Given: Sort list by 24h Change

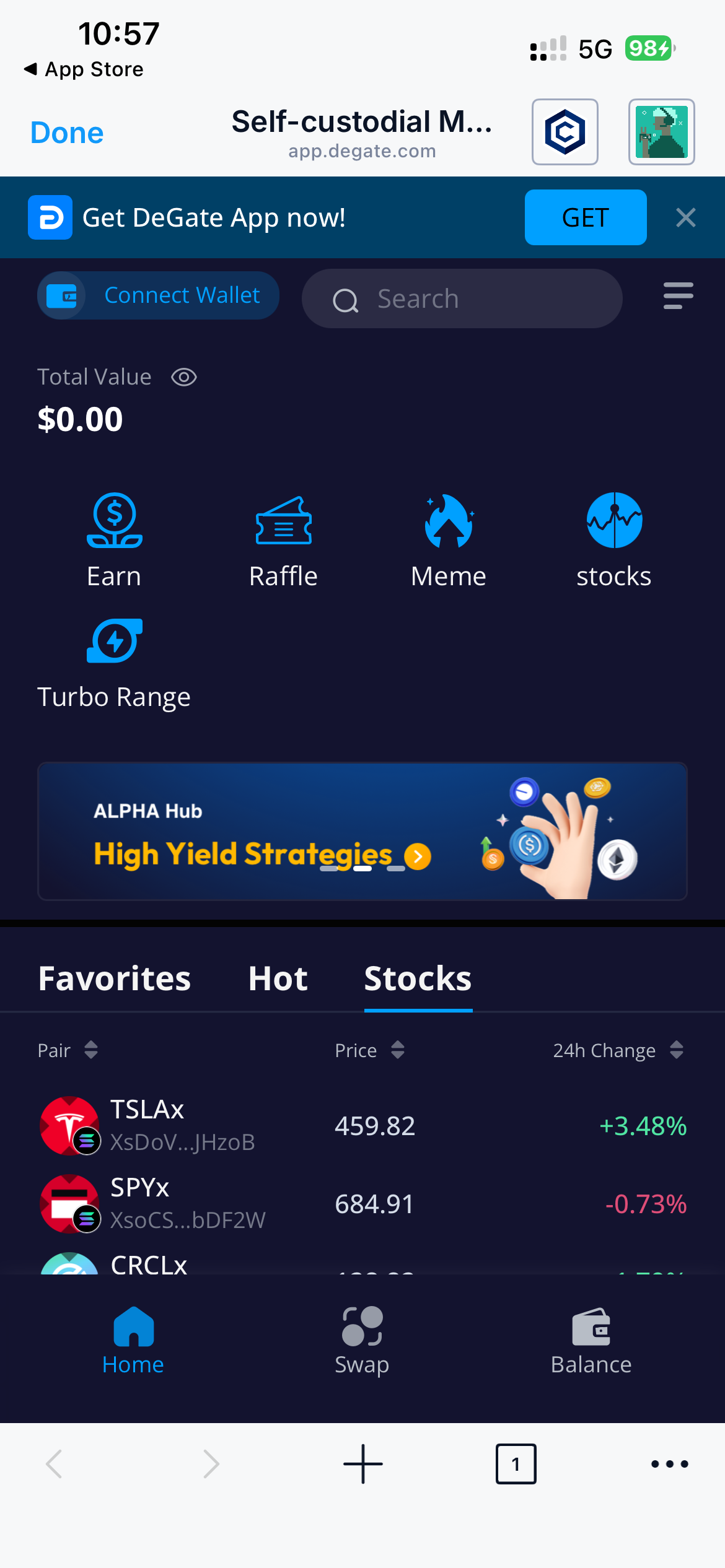Looking at the screenshot, I should [618, 1050].
